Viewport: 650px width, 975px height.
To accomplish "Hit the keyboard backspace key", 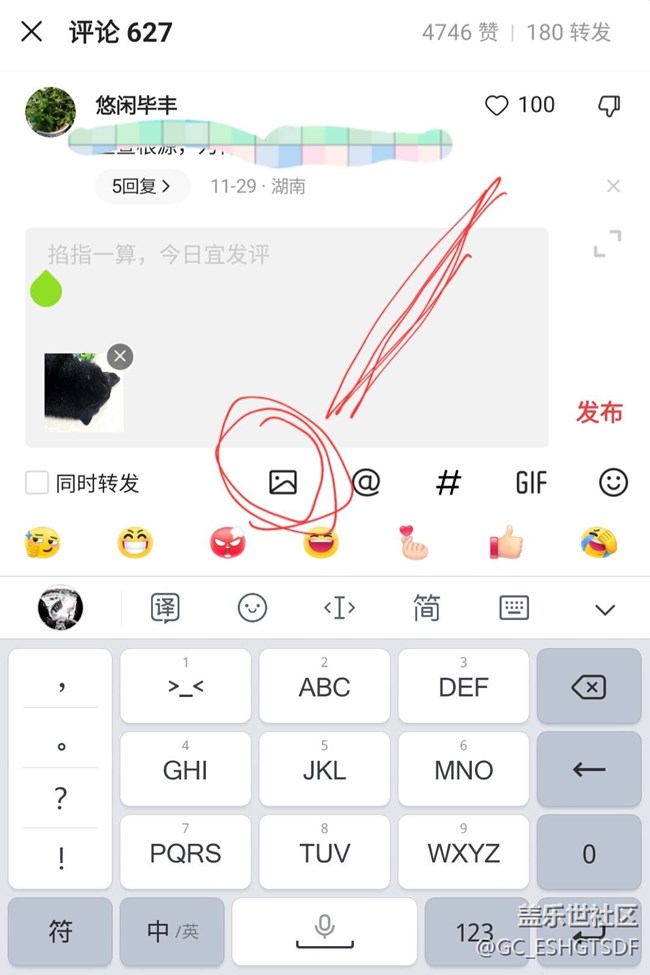I will pos(588,687).
